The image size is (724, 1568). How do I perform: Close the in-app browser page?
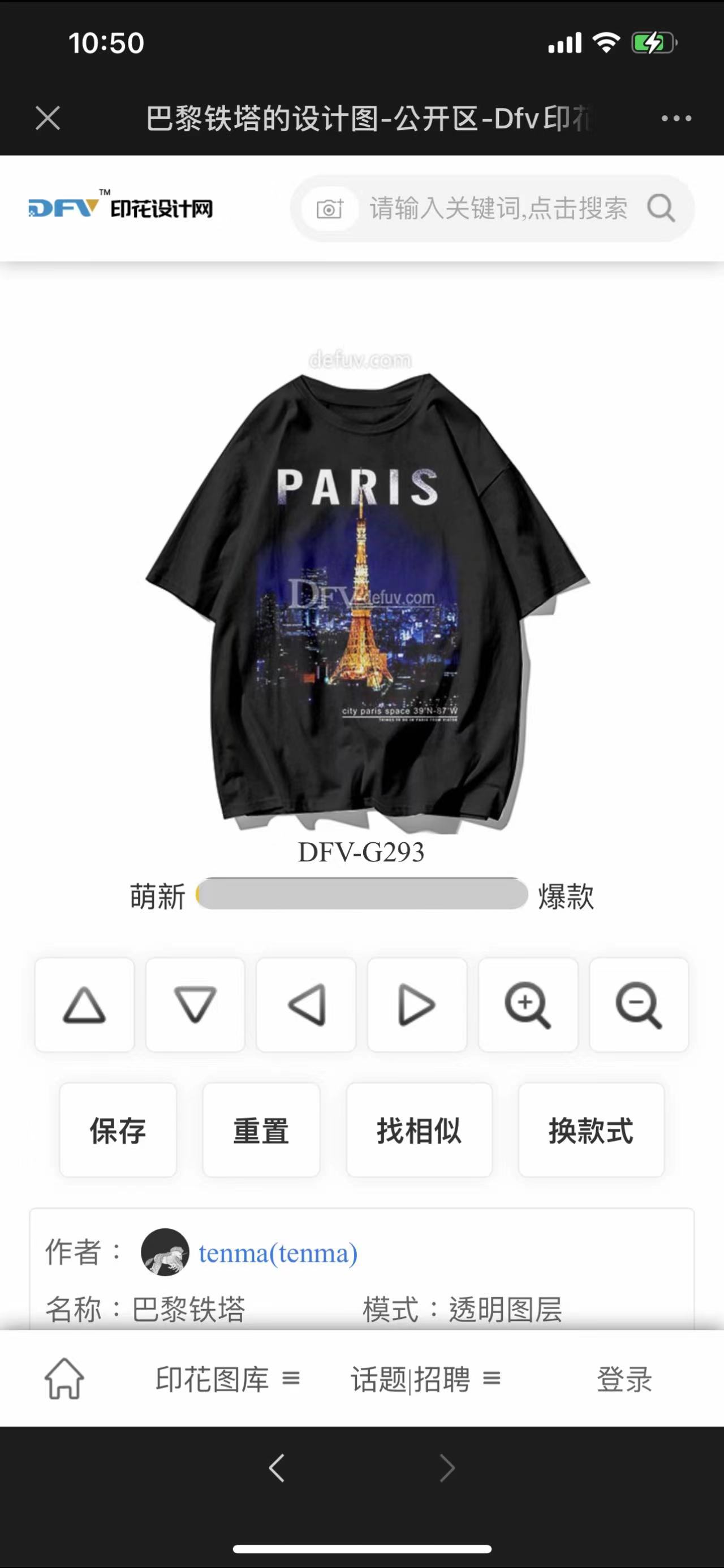pos(48,118)
